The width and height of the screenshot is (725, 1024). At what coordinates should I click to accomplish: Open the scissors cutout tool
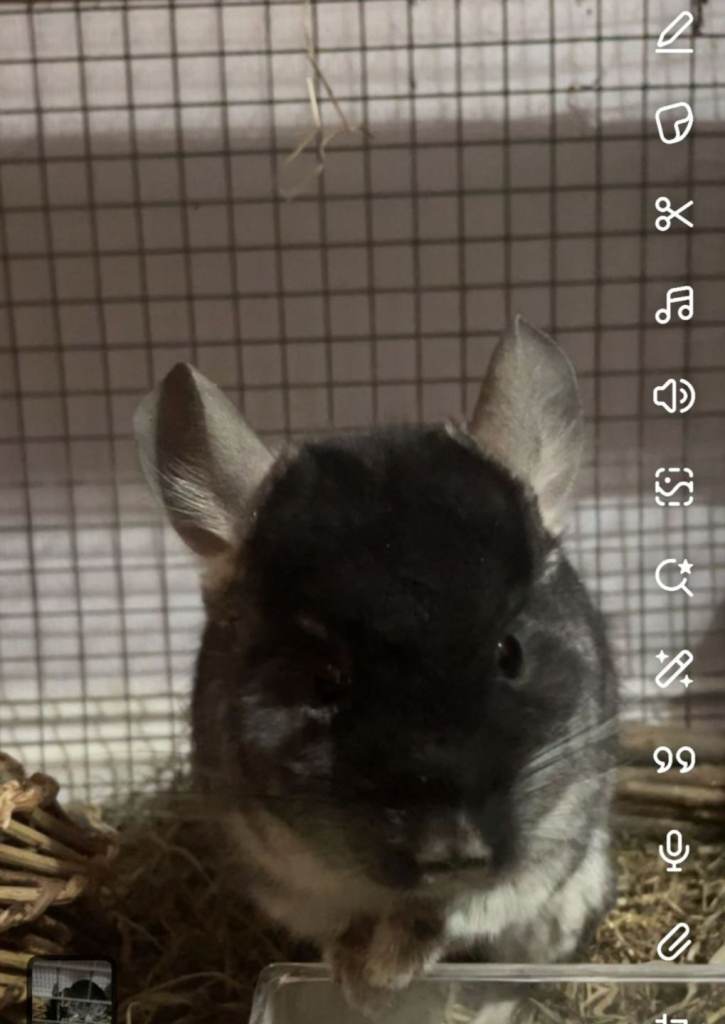pyautogui.click(x=674, y=213)
